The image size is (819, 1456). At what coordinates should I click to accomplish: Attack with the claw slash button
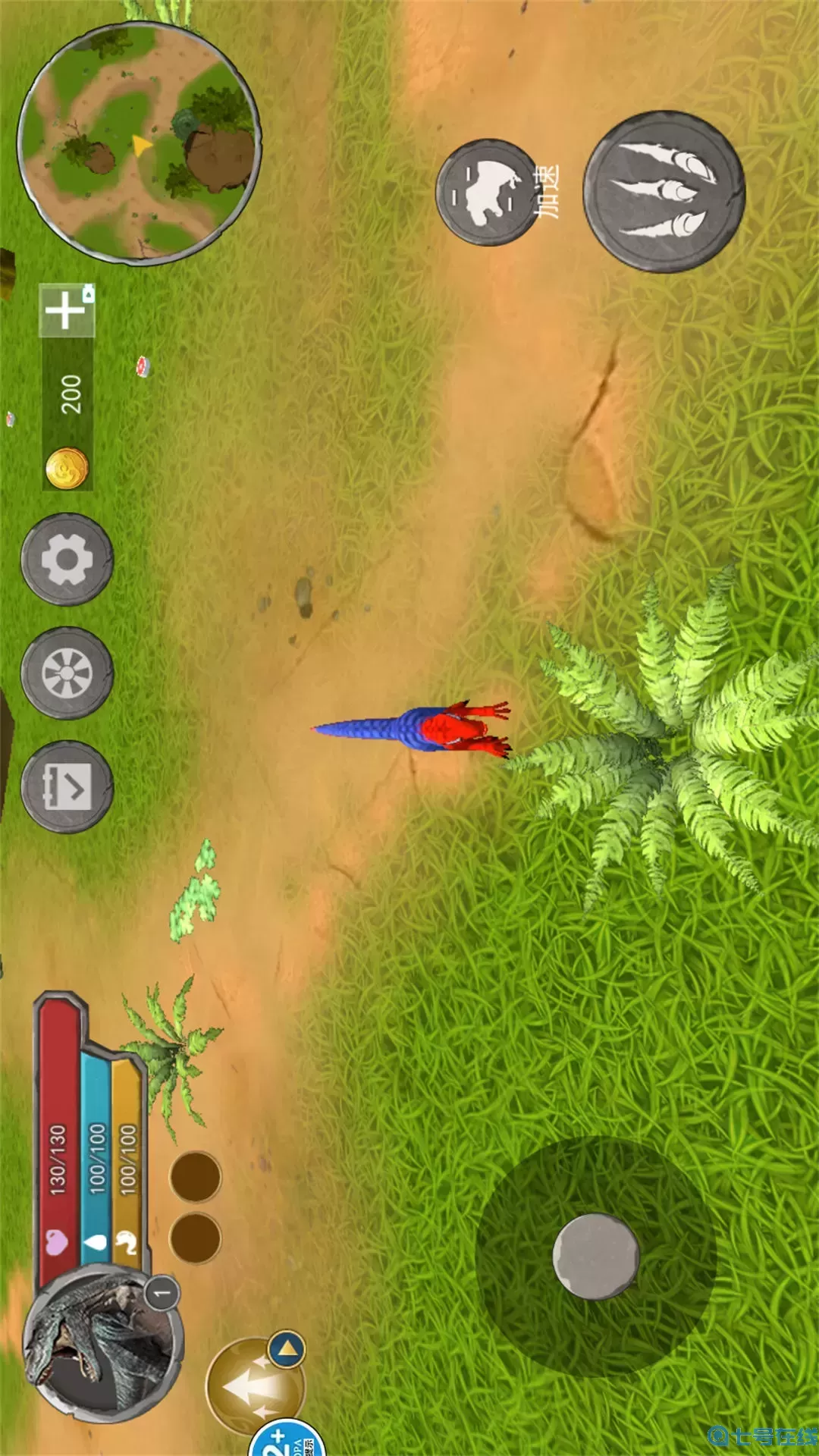tap(664, 192)
